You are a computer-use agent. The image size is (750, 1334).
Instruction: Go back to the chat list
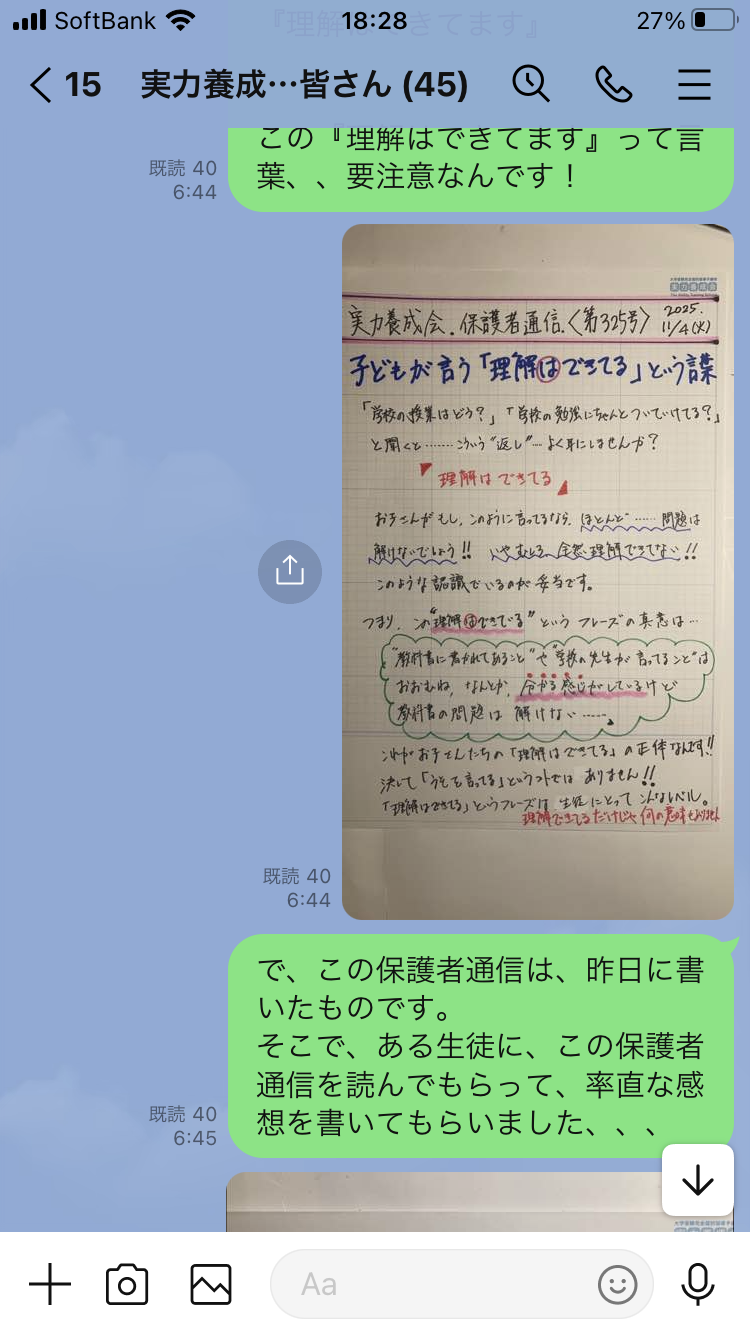point(42,86)
